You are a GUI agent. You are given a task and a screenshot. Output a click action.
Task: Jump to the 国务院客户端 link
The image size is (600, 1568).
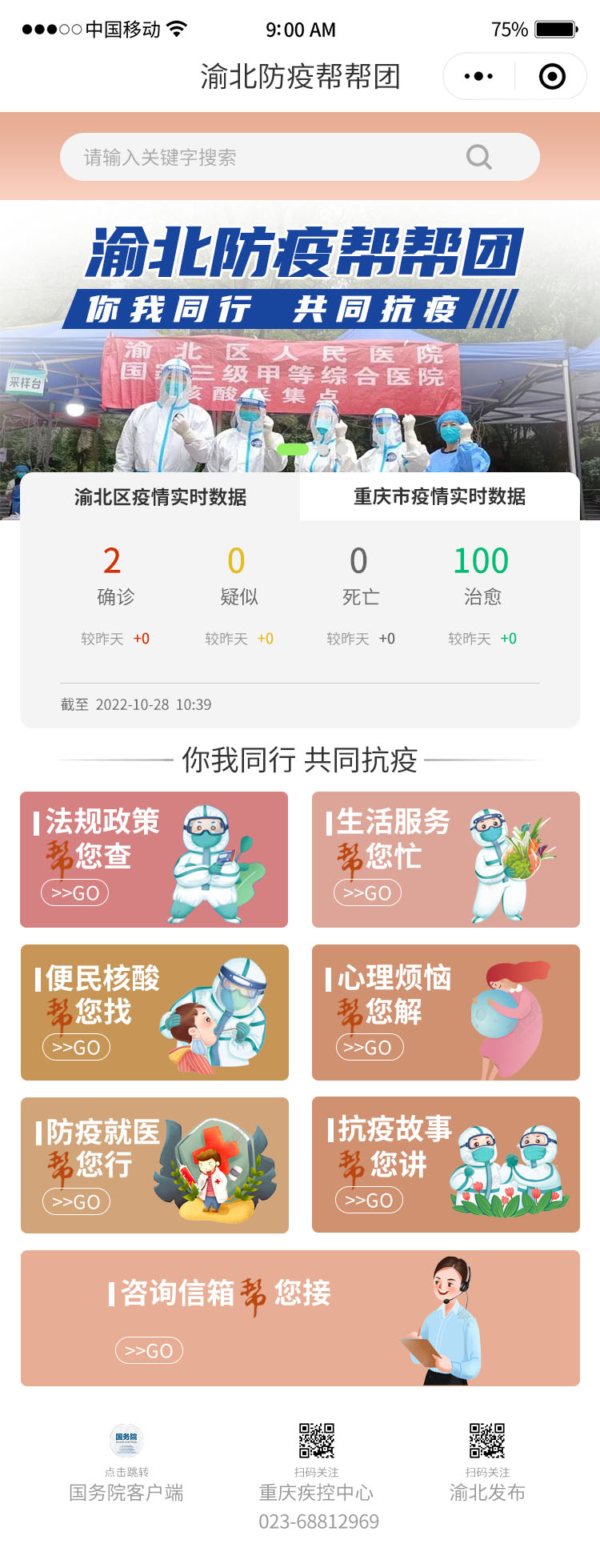(x=126, y=1462)
